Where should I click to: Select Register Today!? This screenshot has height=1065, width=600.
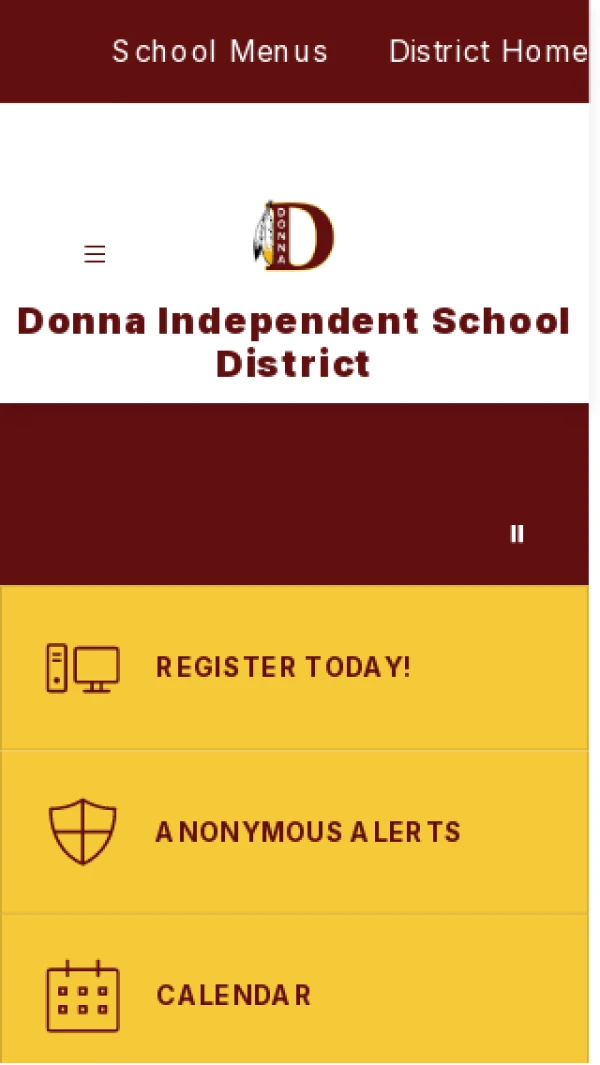pos(283,667)
